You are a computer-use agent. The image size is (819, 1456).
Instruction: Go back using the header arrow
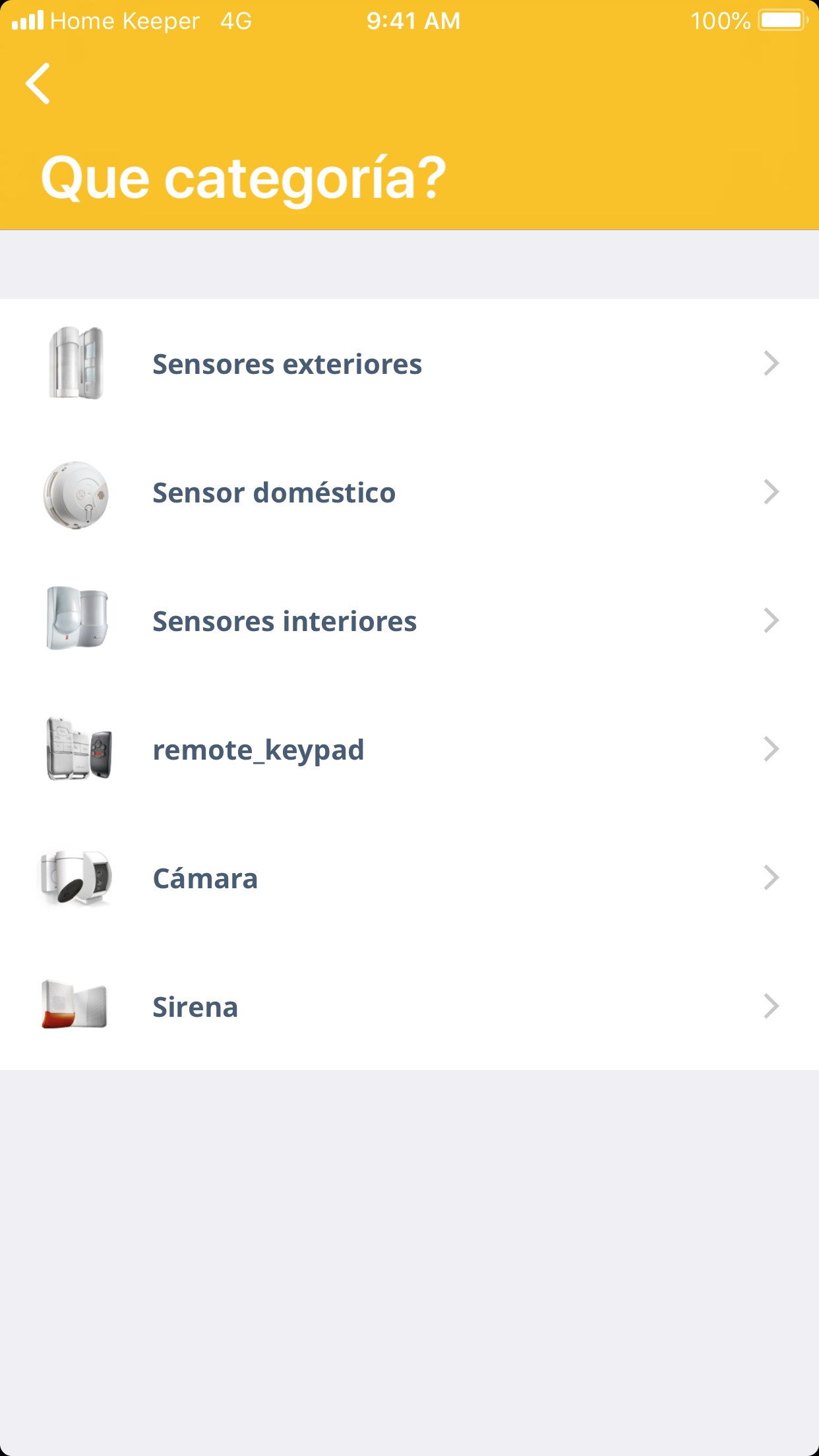pos(38,84)
